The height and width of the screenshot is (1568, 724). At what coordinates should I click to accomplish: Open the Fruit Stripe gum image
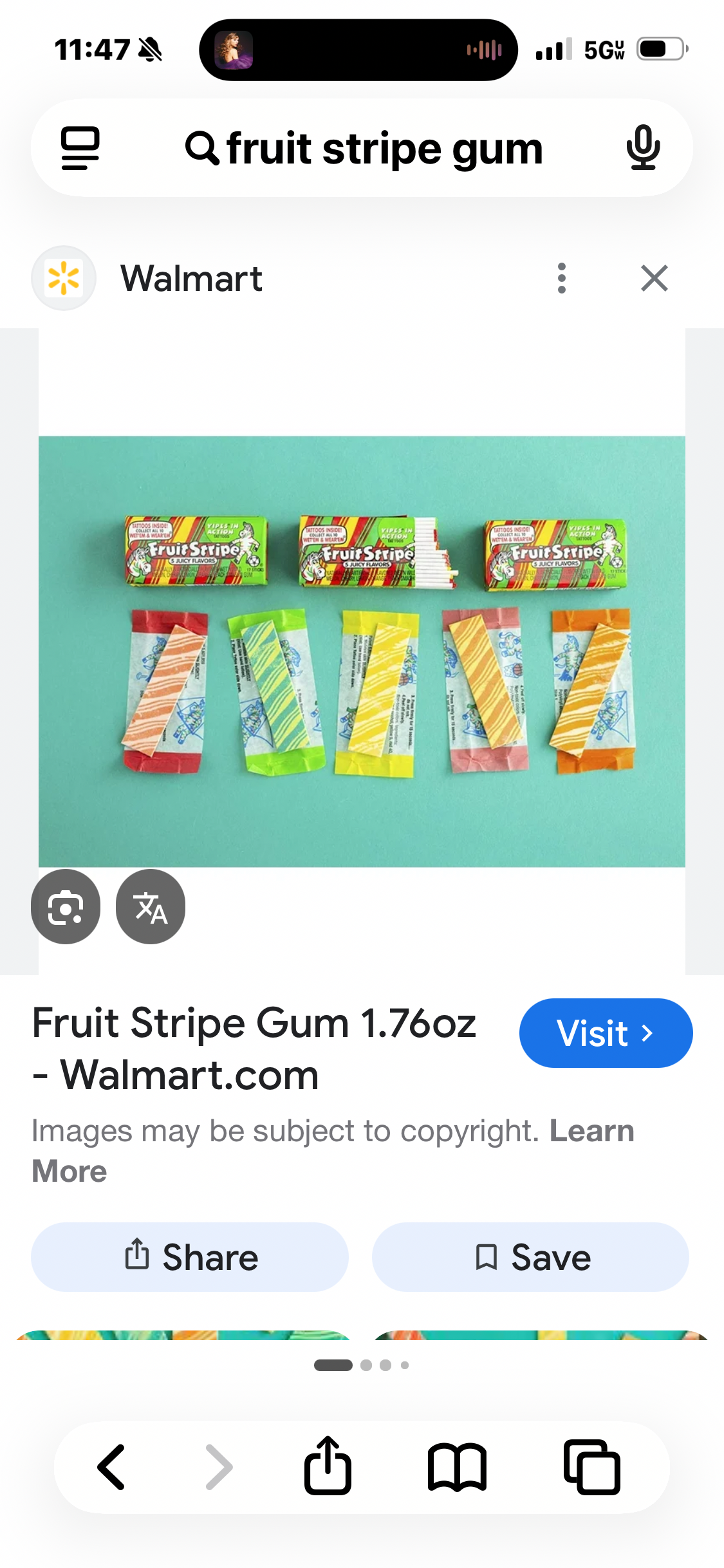click(x=362, y=651)
